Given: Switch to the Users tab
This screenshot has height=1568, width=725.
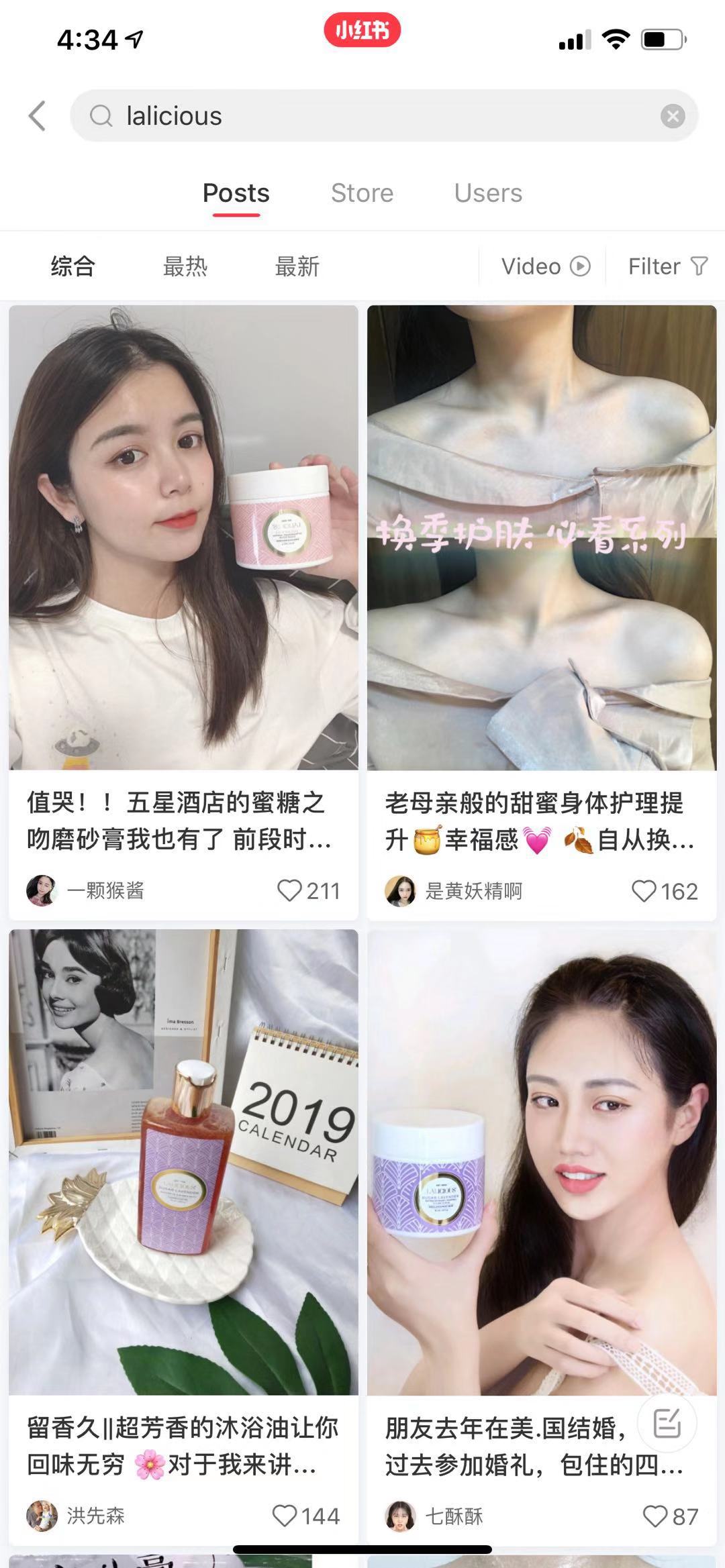Looking at the screenshot, I should click(487, 193).
